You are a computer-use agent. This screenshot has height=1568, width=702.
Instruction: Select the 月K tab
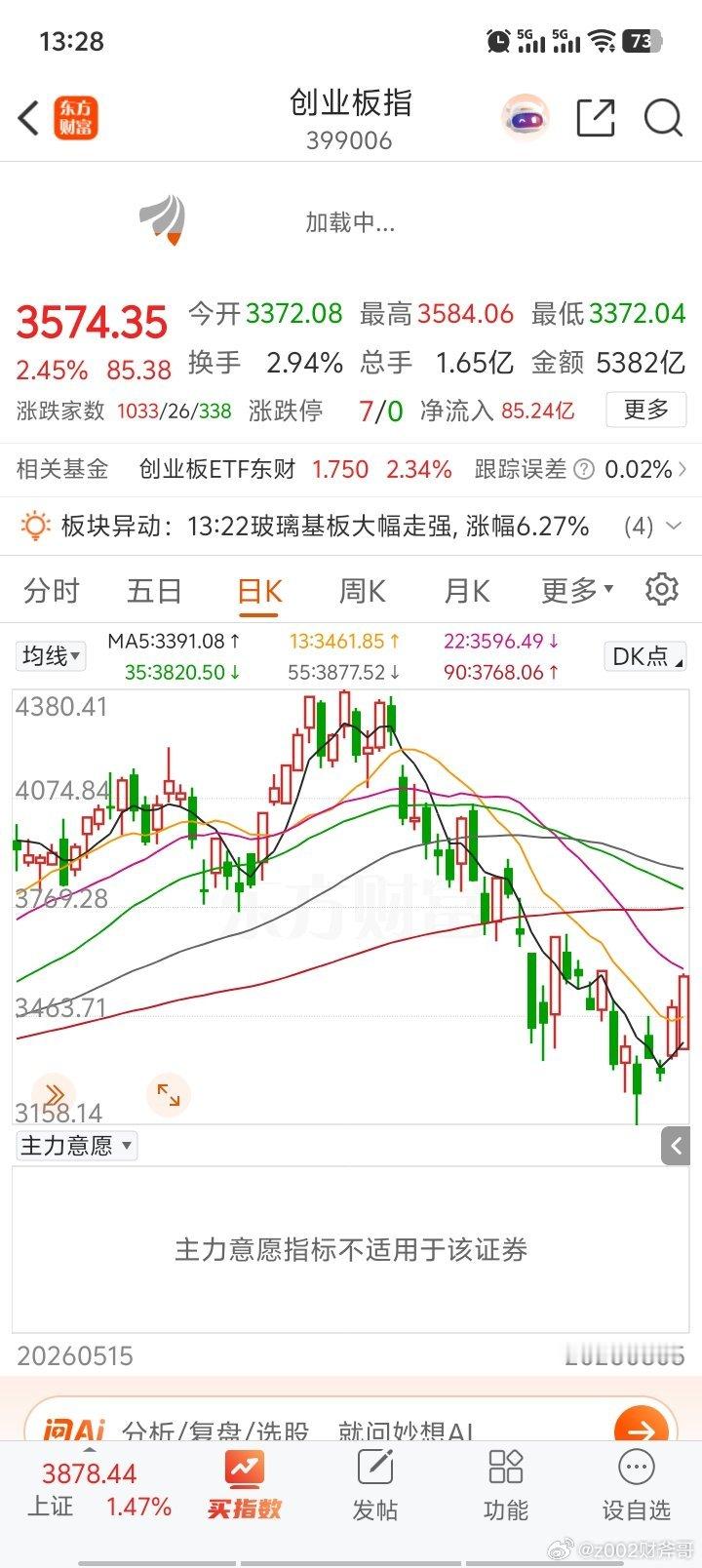click(x=466, y=591)
